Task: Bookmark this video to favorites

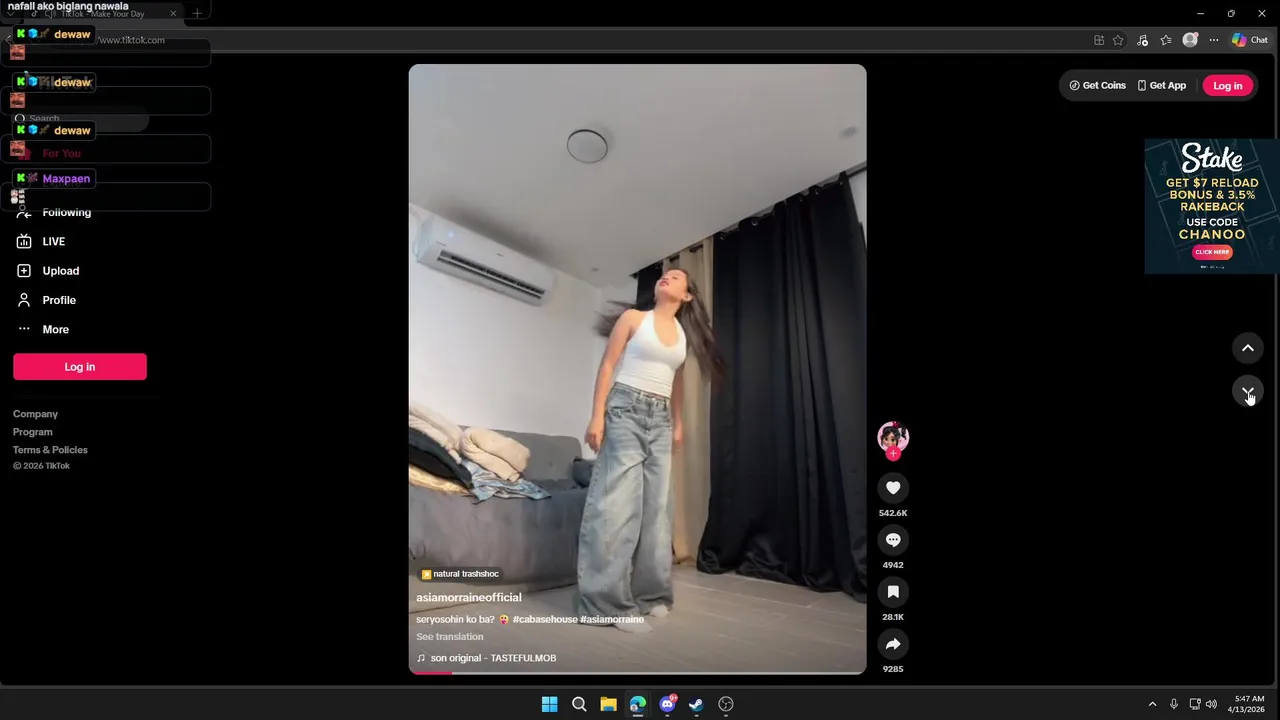Action: click(893, 592)
